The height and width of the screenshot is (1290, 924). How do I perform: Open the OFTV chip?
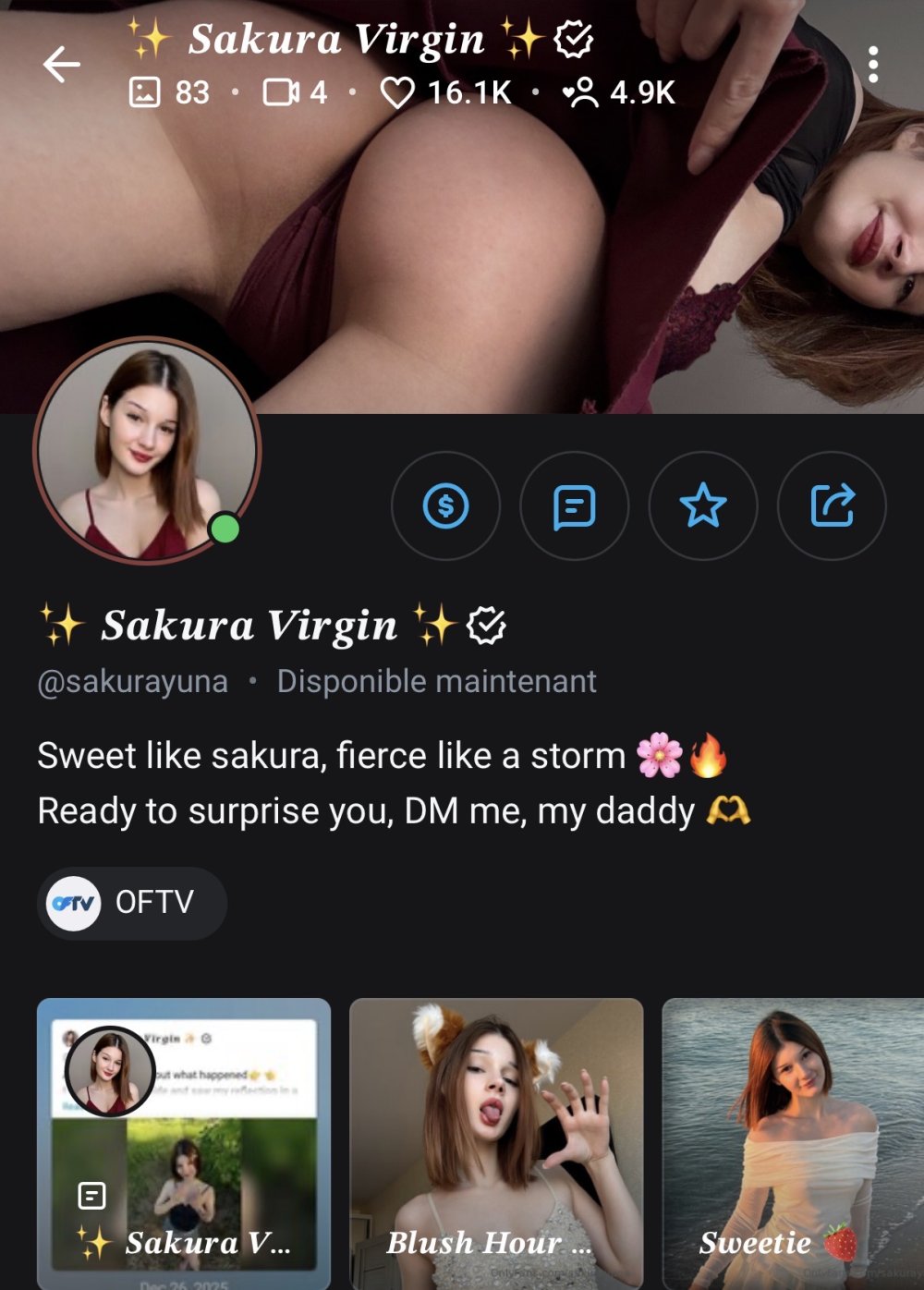coord(131,903)
